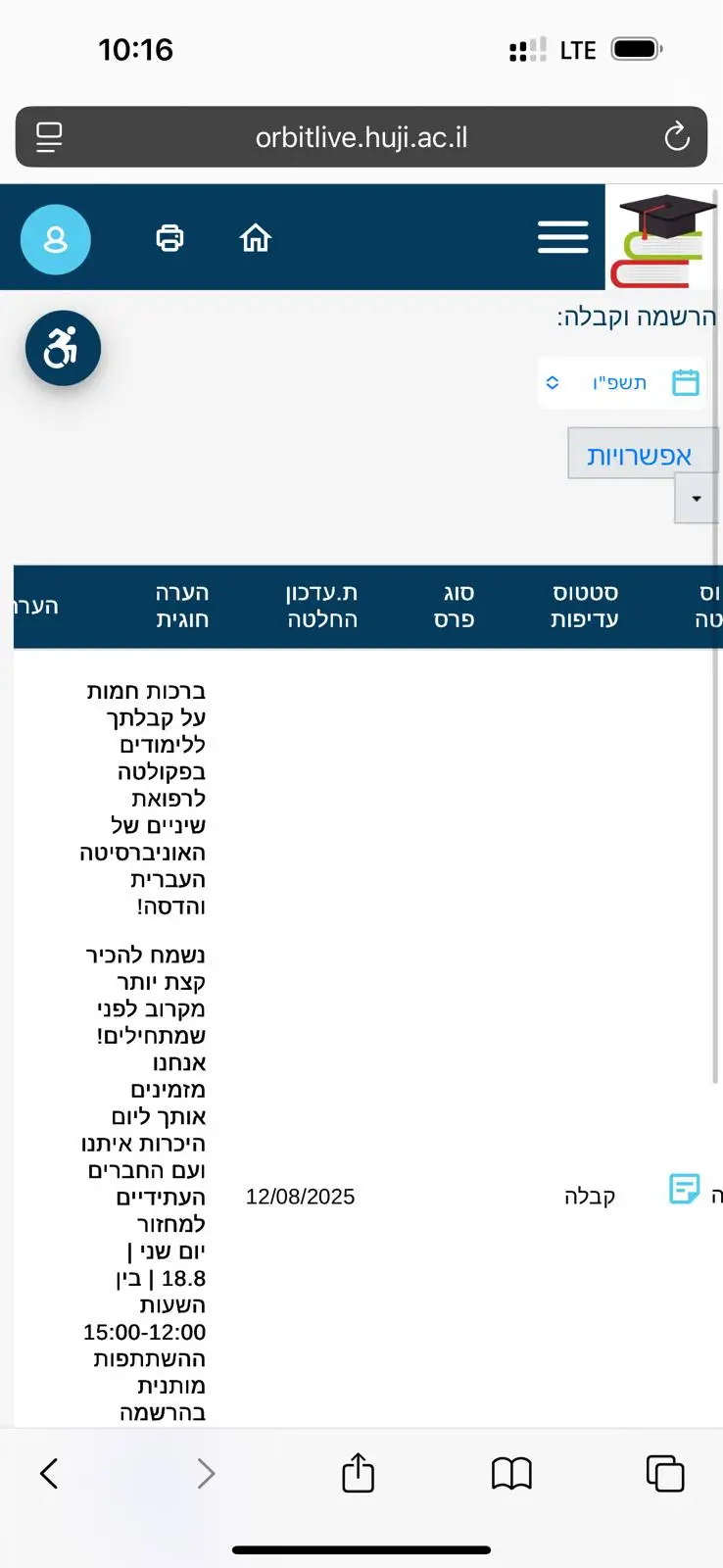Image resolution: width=723 pixels, height=1568 pixels.
Task: Open the year selector showing תשפ"ו
Action: 620,382
